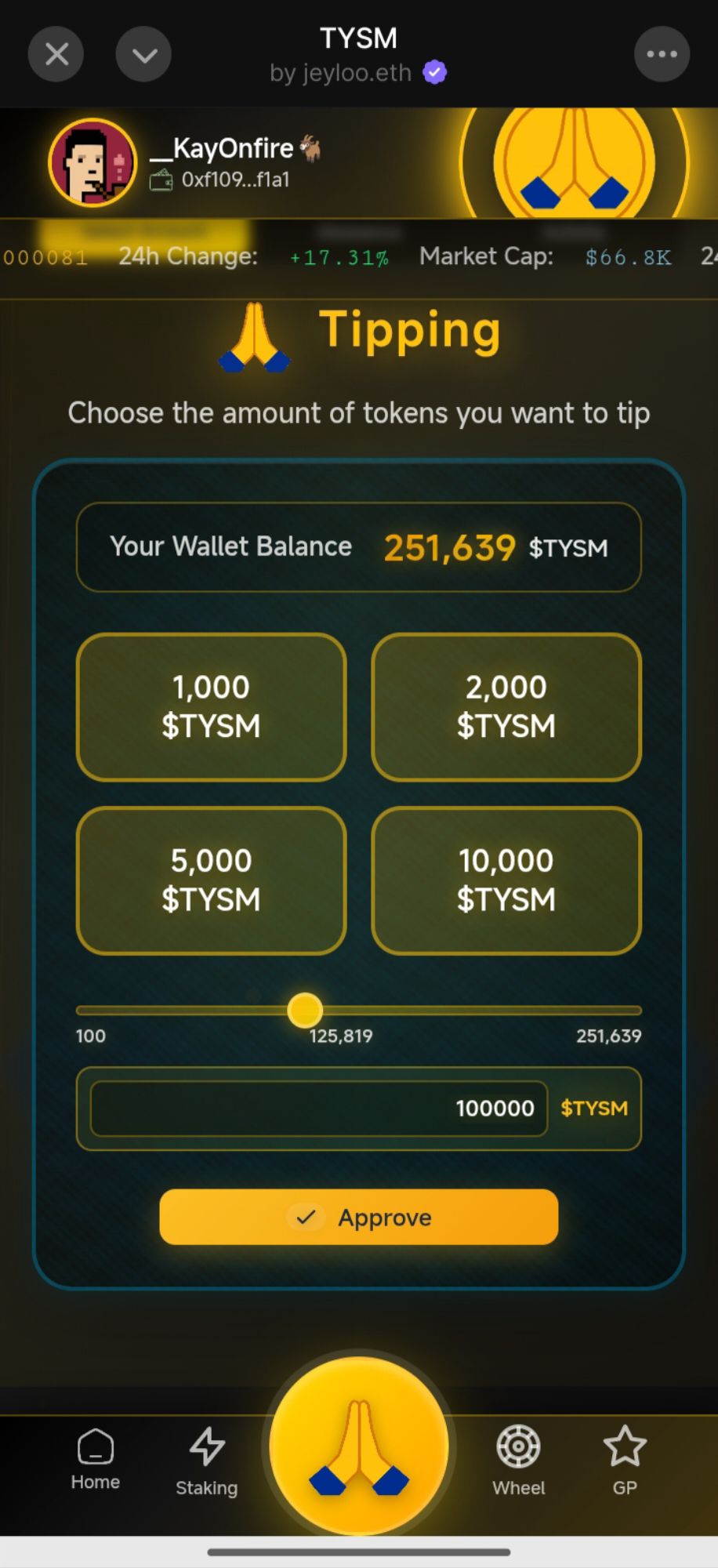
Task: Minimize the mini app with the chevron
Action: (x=143, y=54)
